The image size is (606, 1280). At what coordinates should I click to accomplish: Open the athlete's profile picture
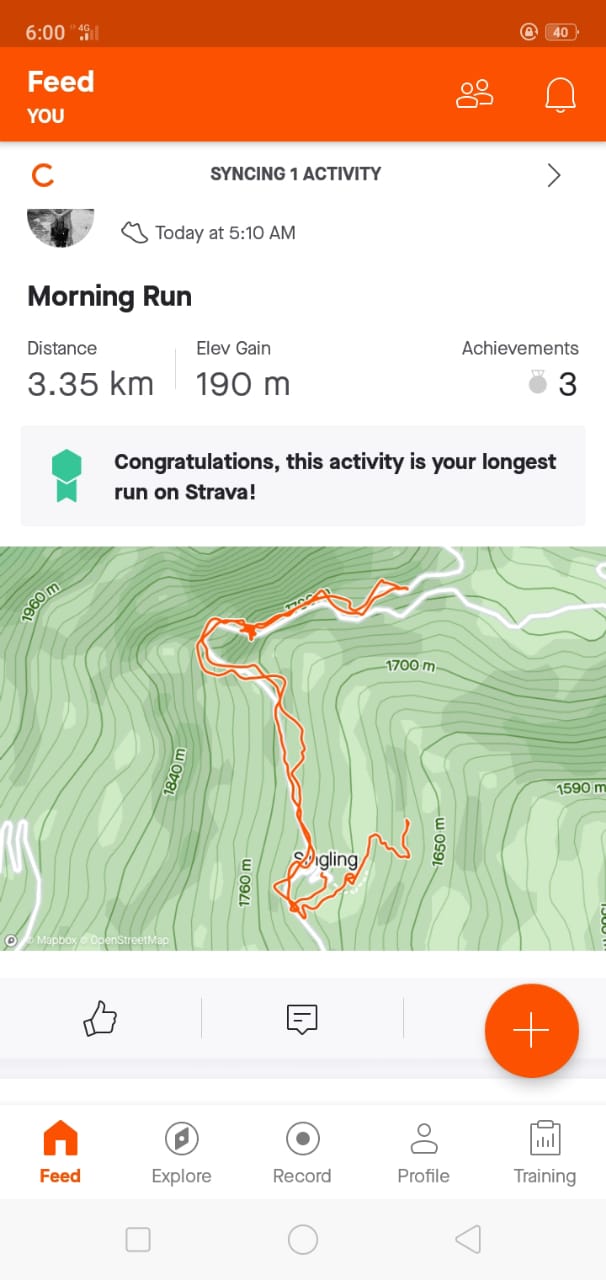(60, 226)
